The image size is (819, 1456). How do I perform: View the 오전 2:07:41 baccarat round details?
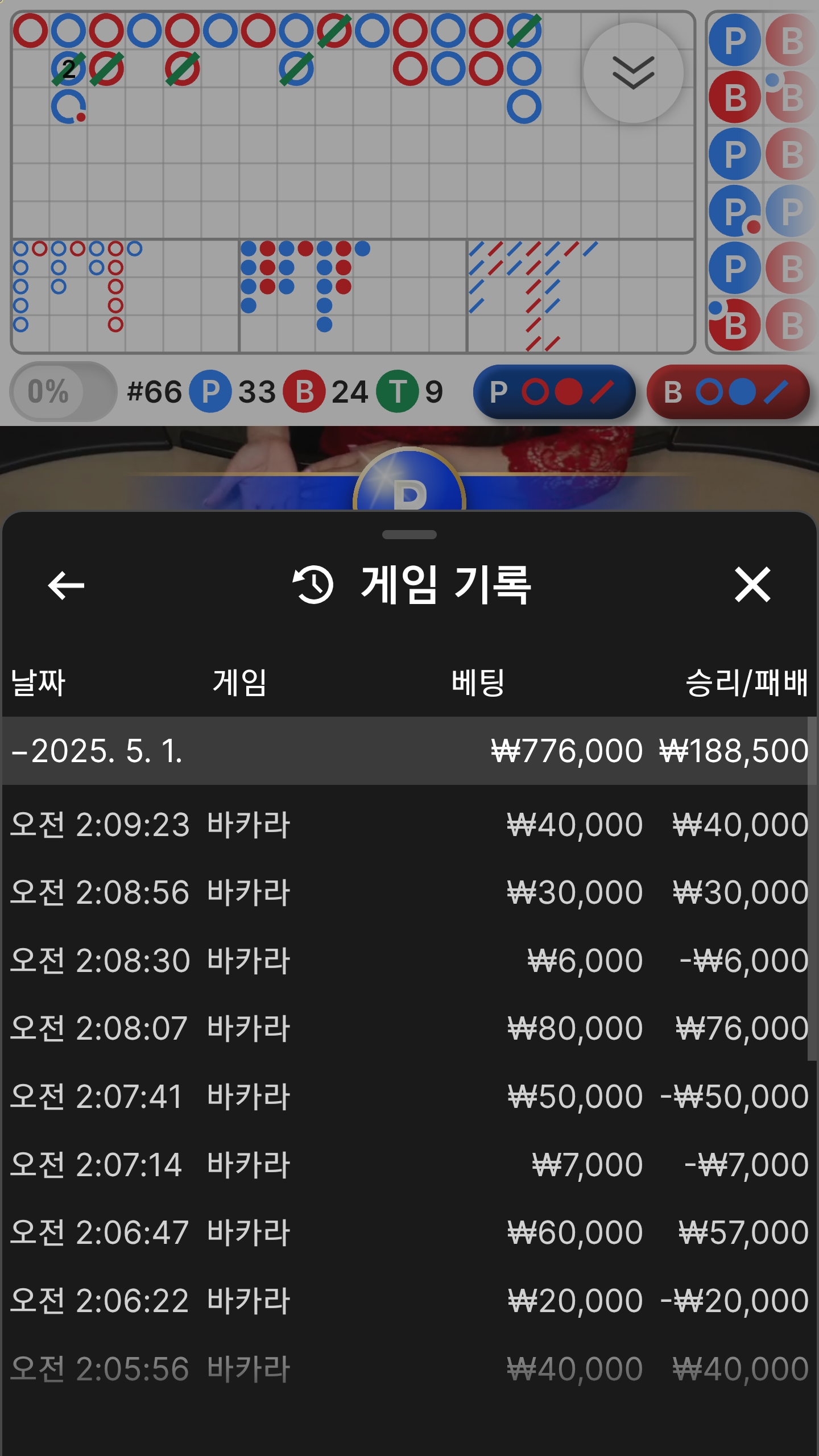(409, 1097)
